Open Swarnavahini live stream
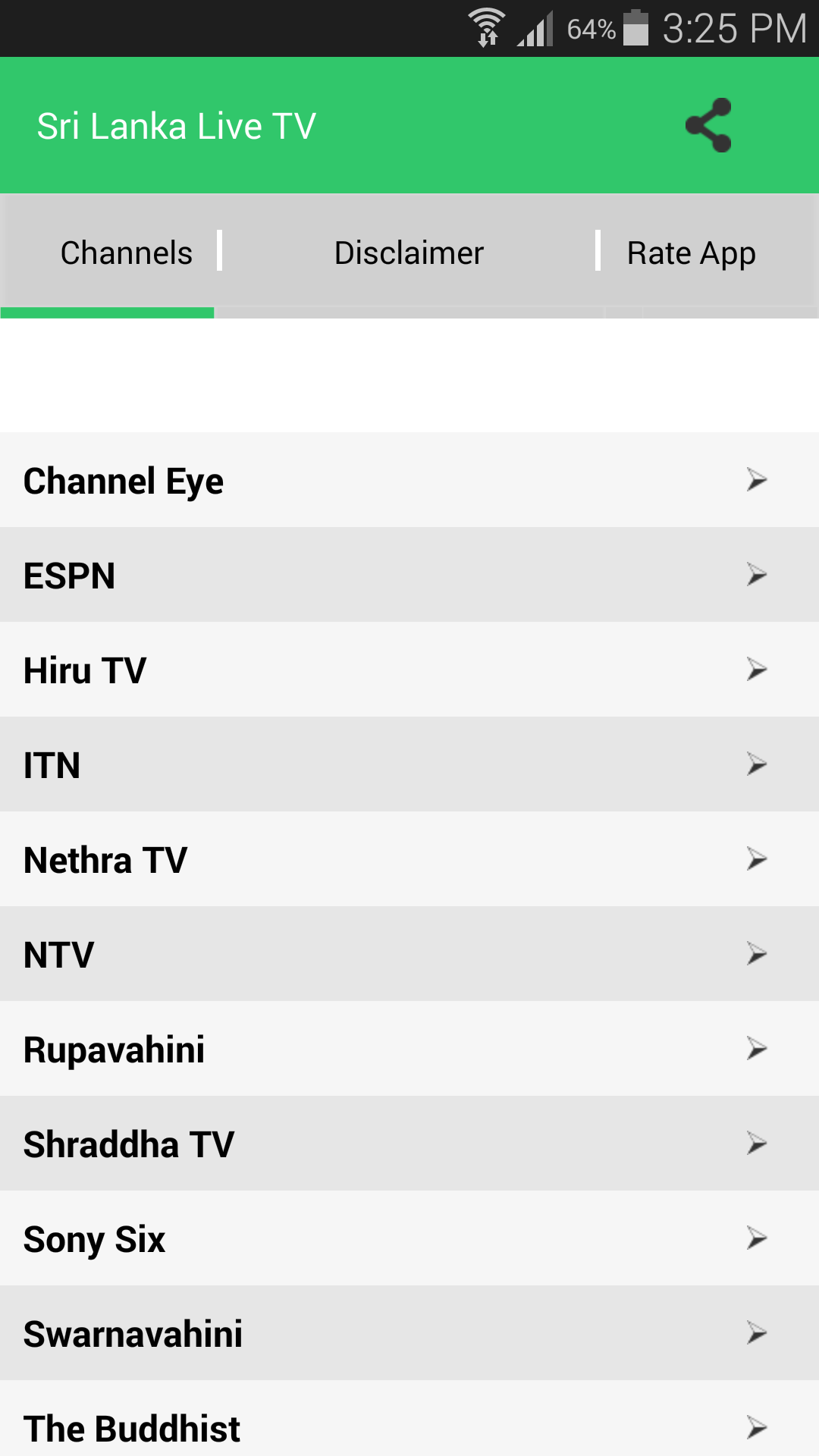 pos(409,1334)
